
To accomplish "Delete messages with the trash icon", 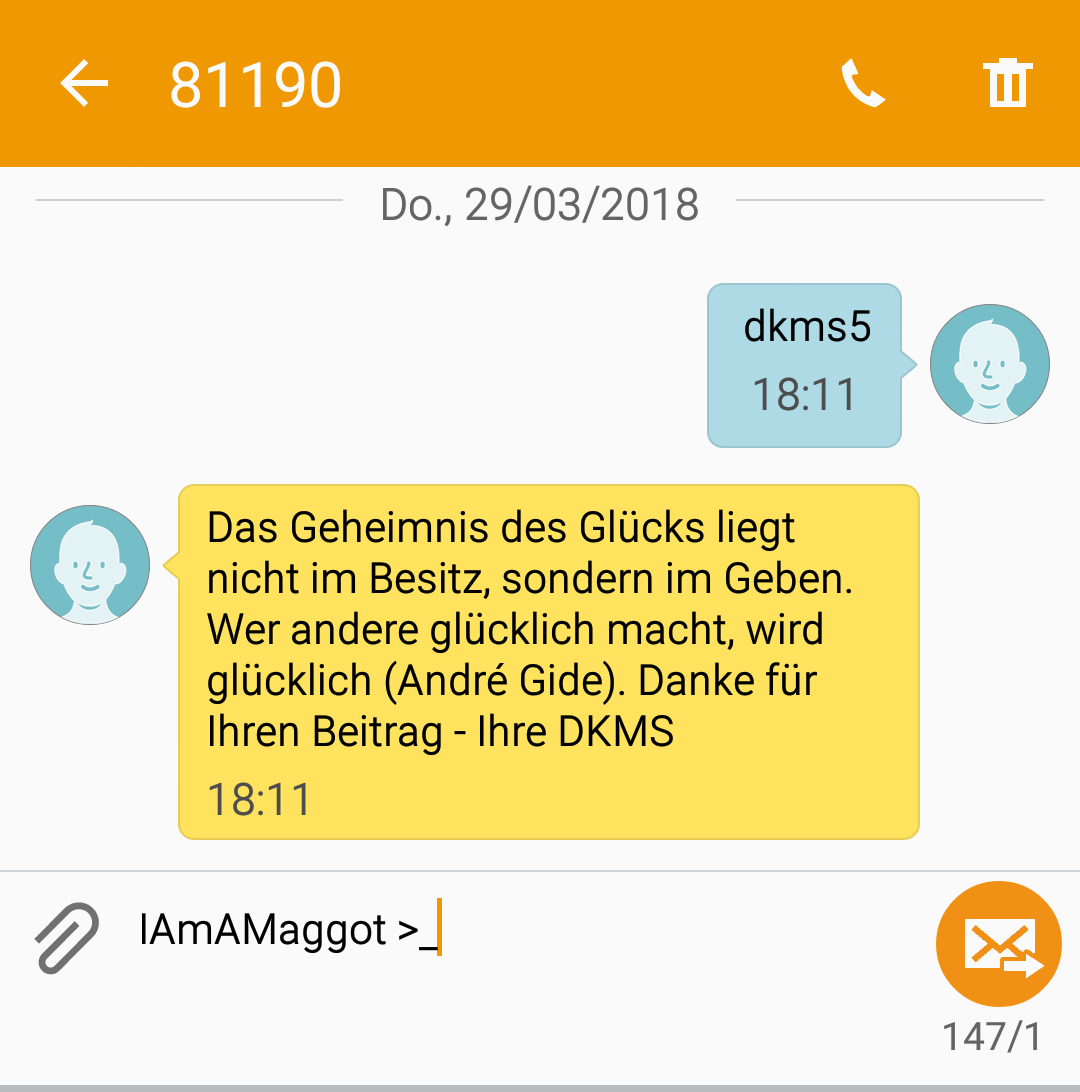I will pos(1007,84).
